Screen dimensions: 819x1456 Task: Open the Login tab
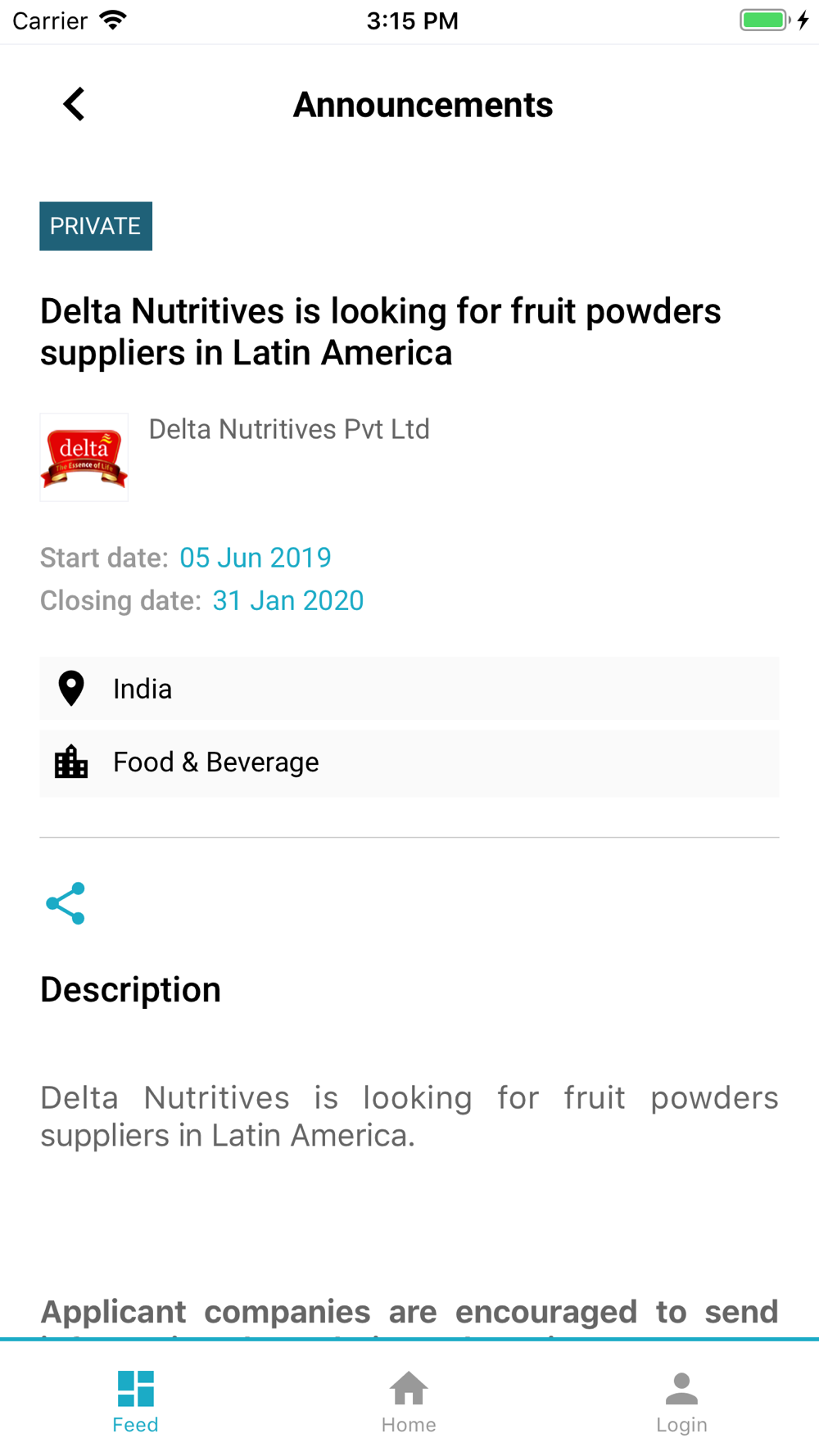[681, 1401]
